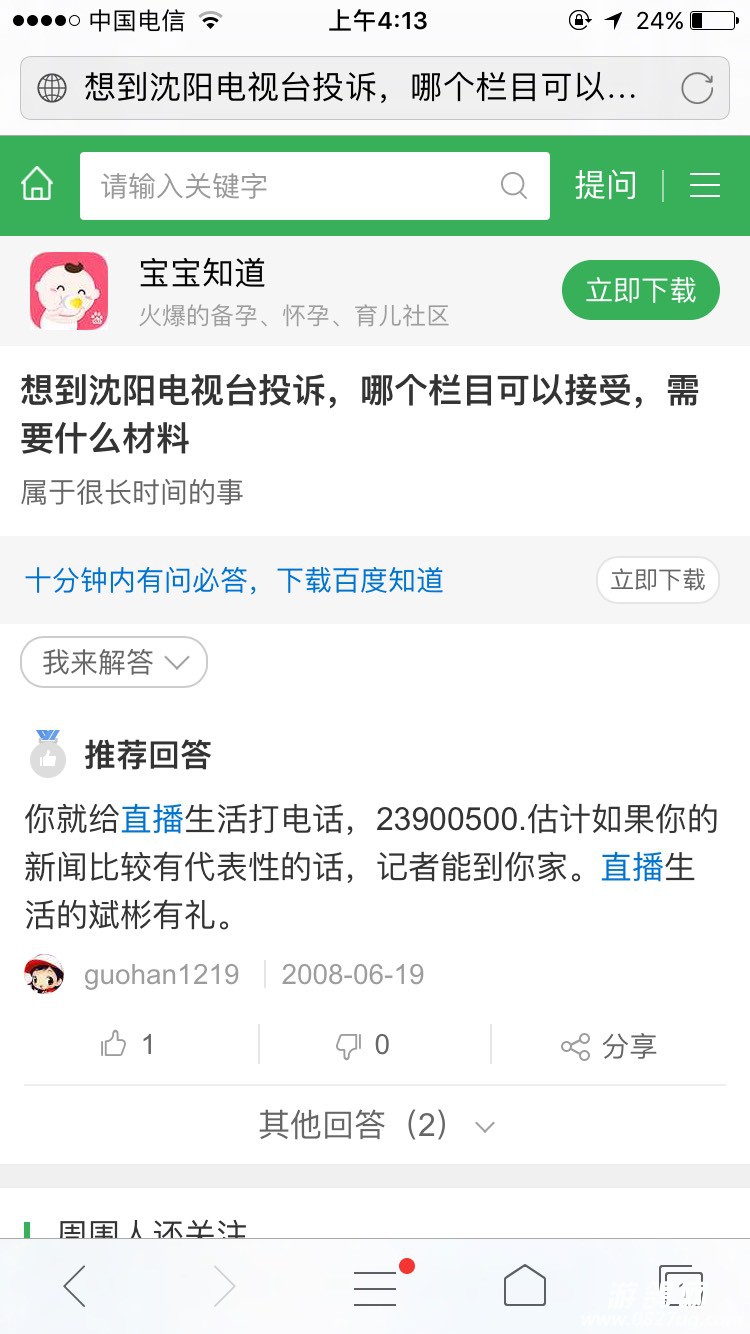The height and width of the screenshot is (1334, 750).
Task: Download 宝宝知道 with green 立即下载 button
Action: pos(640,291)
